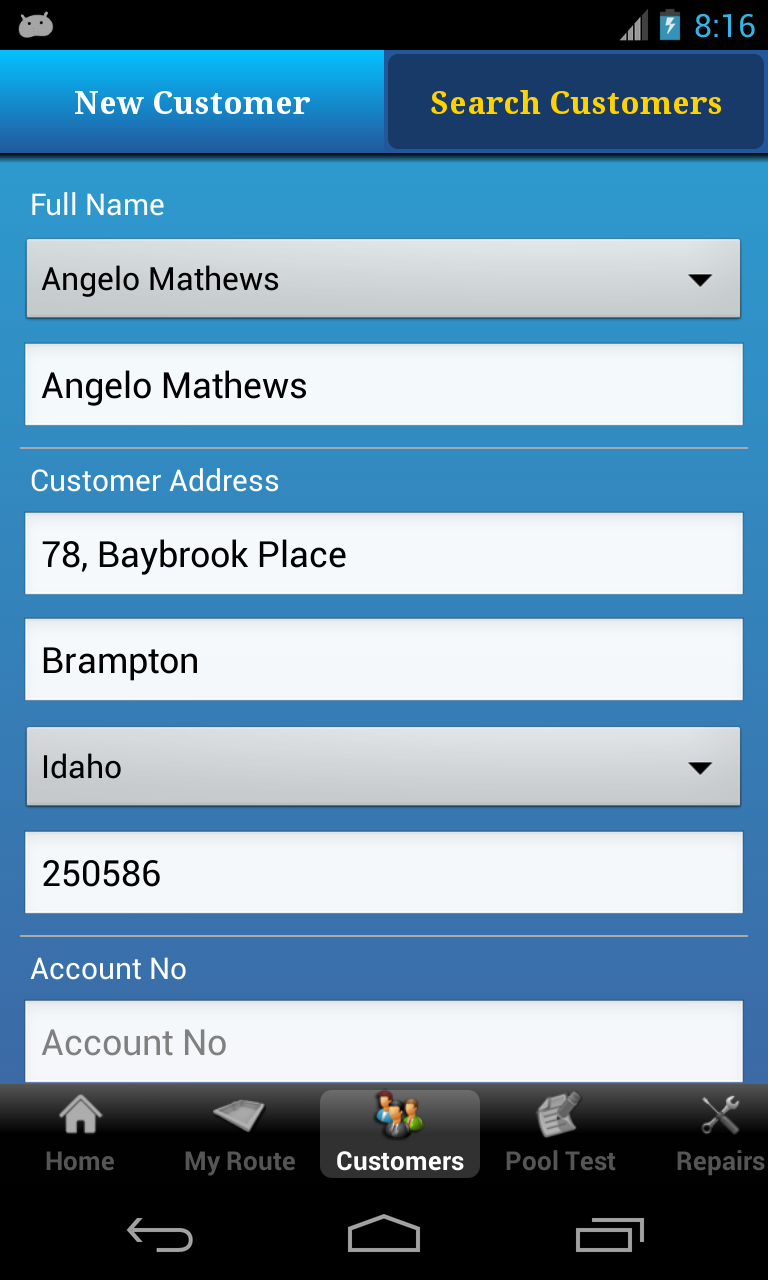Image resolution: width=768 pixels, height=1280 pixels.
Task: Edit the 250586 zip code field
Action: pos(383,873)
